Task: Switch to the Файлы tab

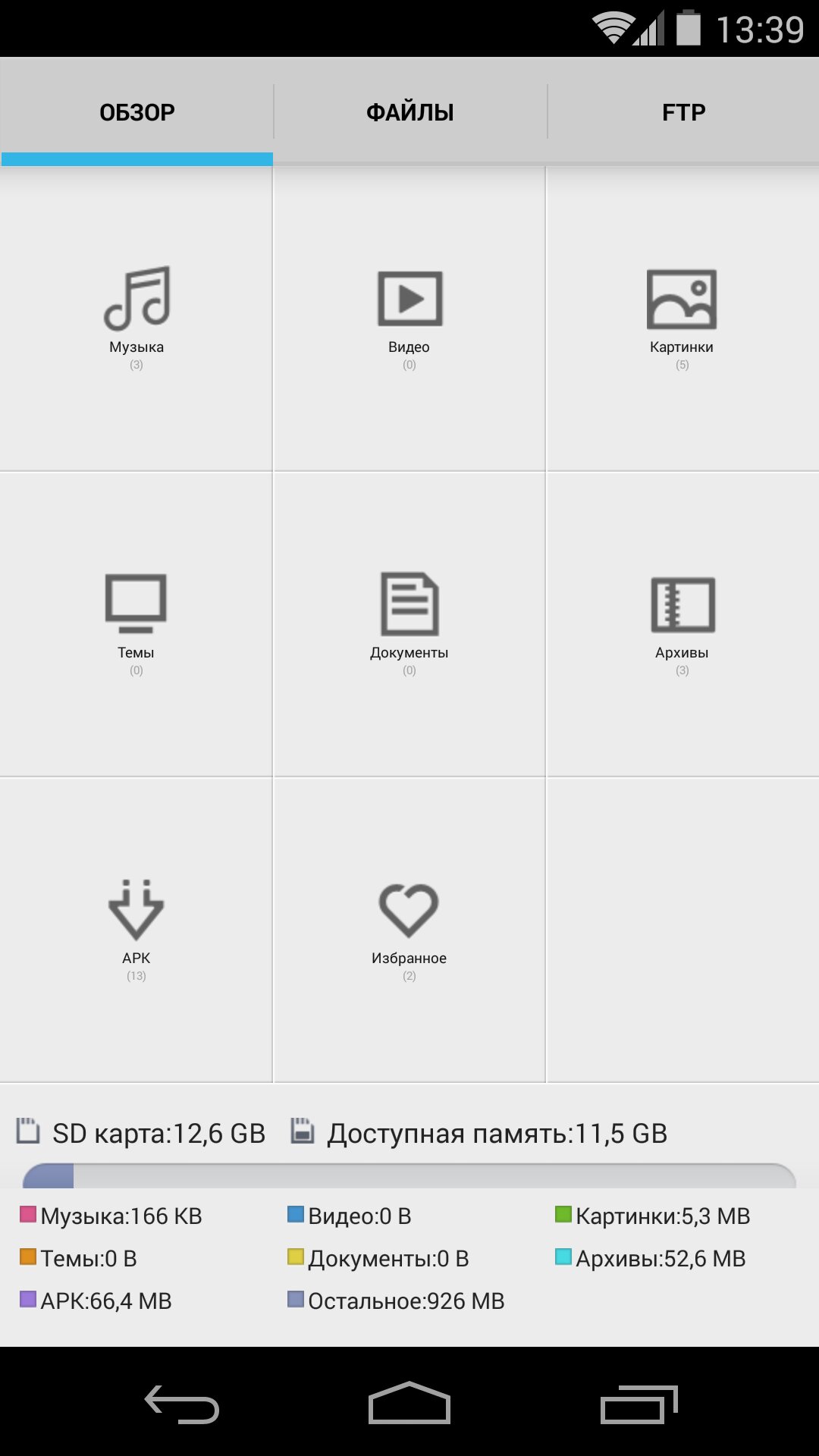Action: tap(409, 112)
